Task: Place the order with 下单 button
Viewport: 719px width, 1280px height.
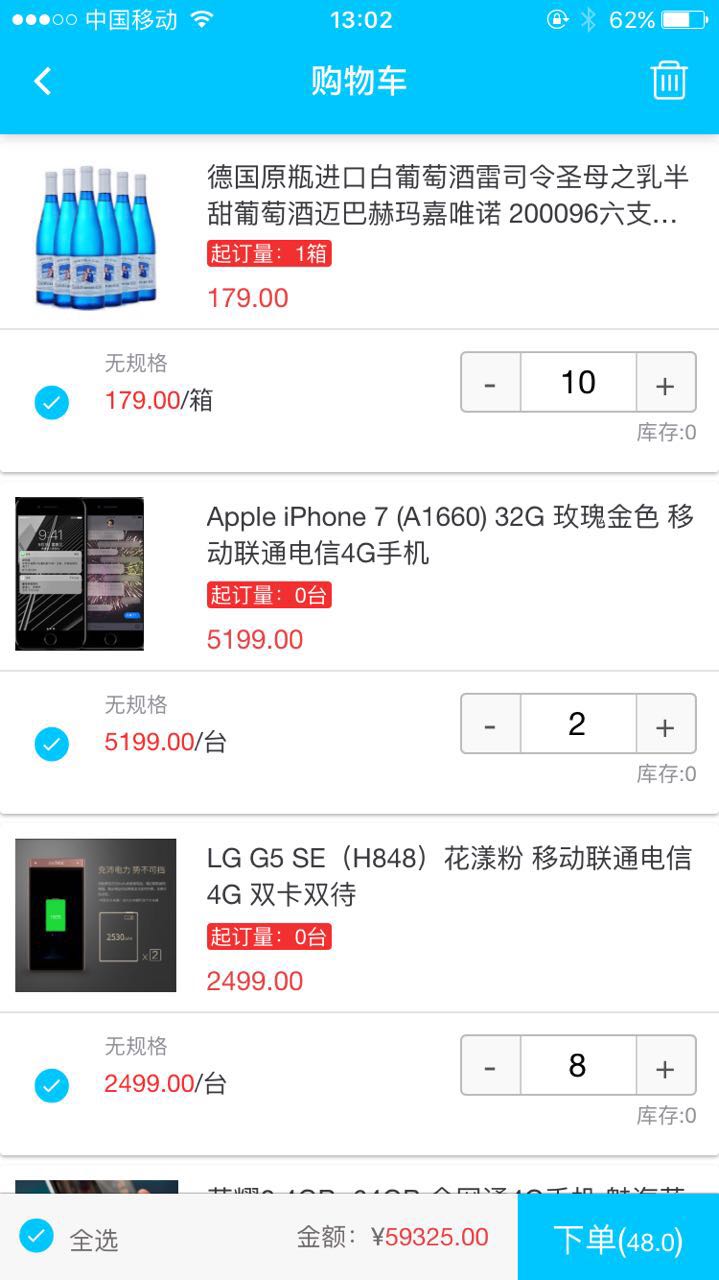Action: click(x=618, y=1237)
